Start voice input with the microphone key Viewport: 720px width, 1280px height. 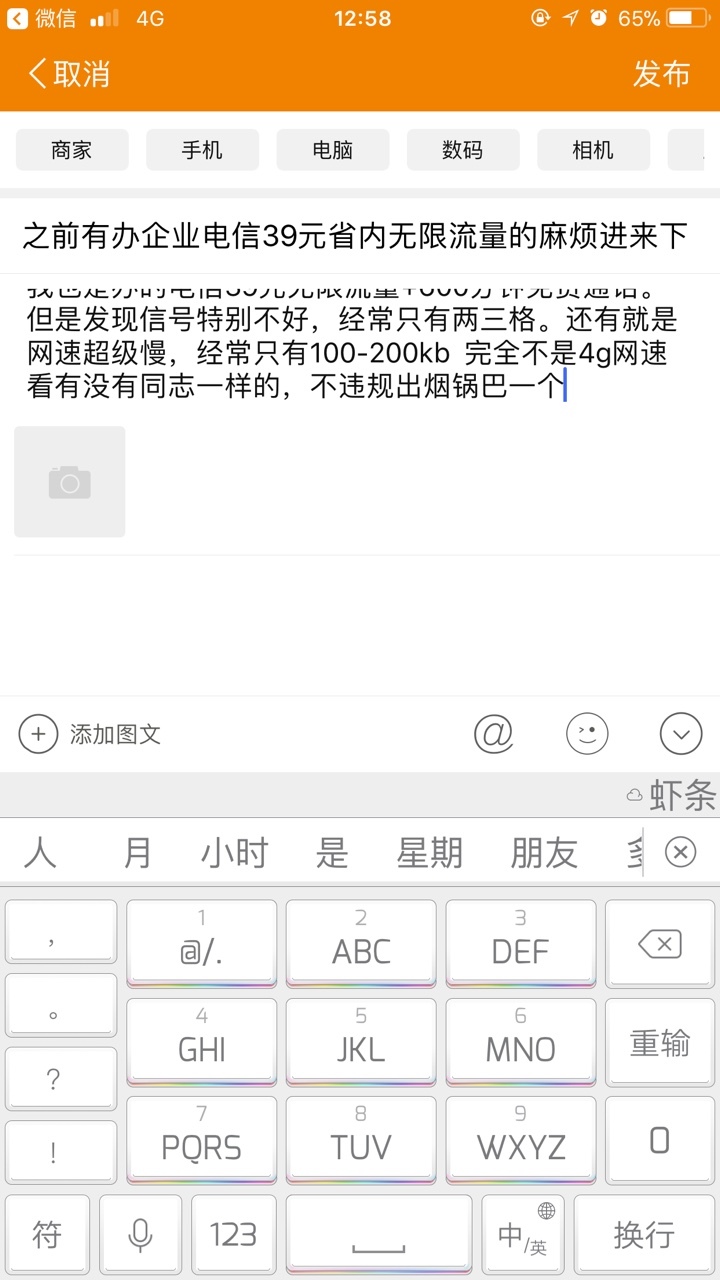point(140,1234)
